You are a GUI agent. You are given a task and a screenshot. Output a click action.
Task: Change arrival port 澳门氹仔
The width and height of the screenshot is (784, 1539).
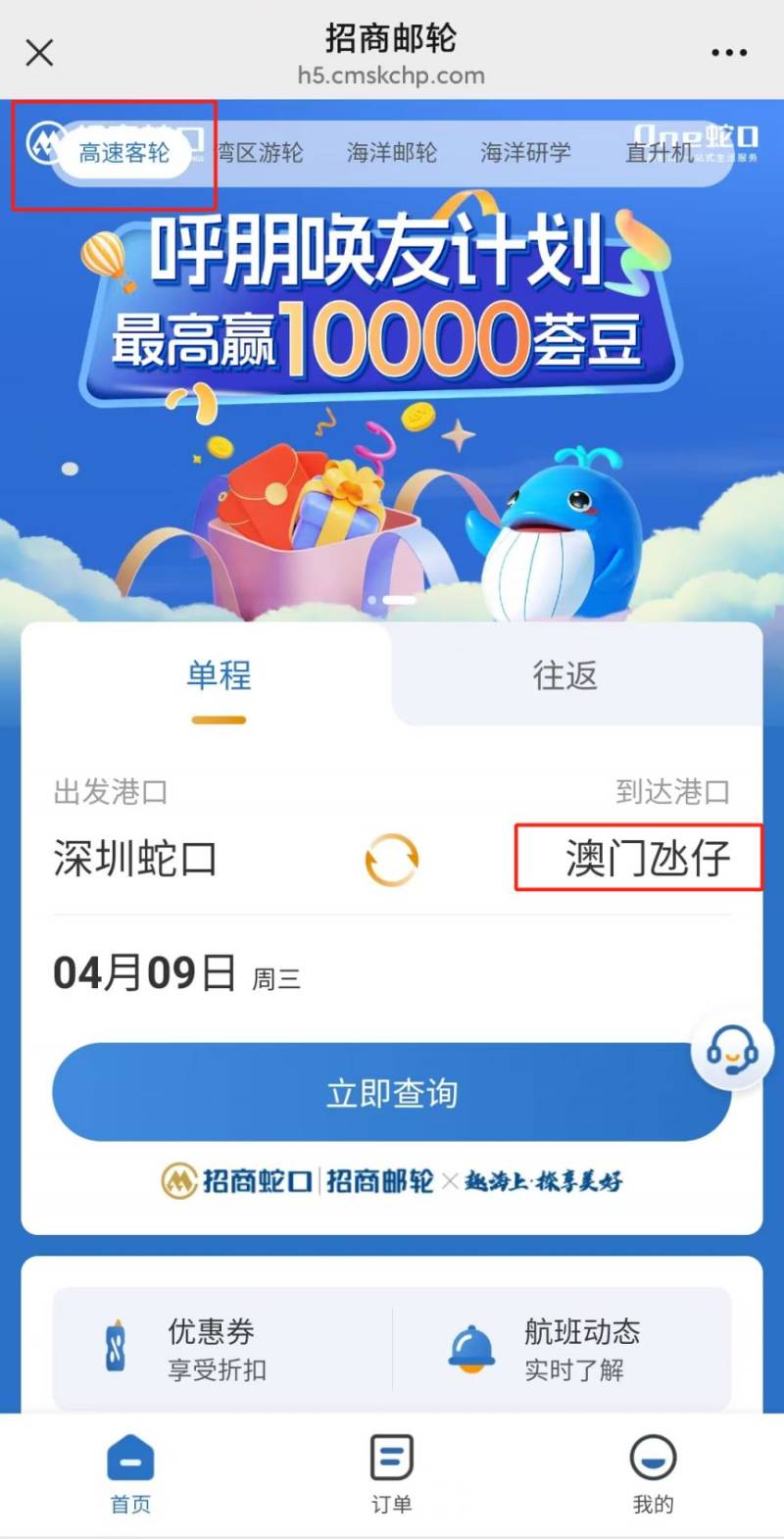pyautogui.click(x=647, y=859)
